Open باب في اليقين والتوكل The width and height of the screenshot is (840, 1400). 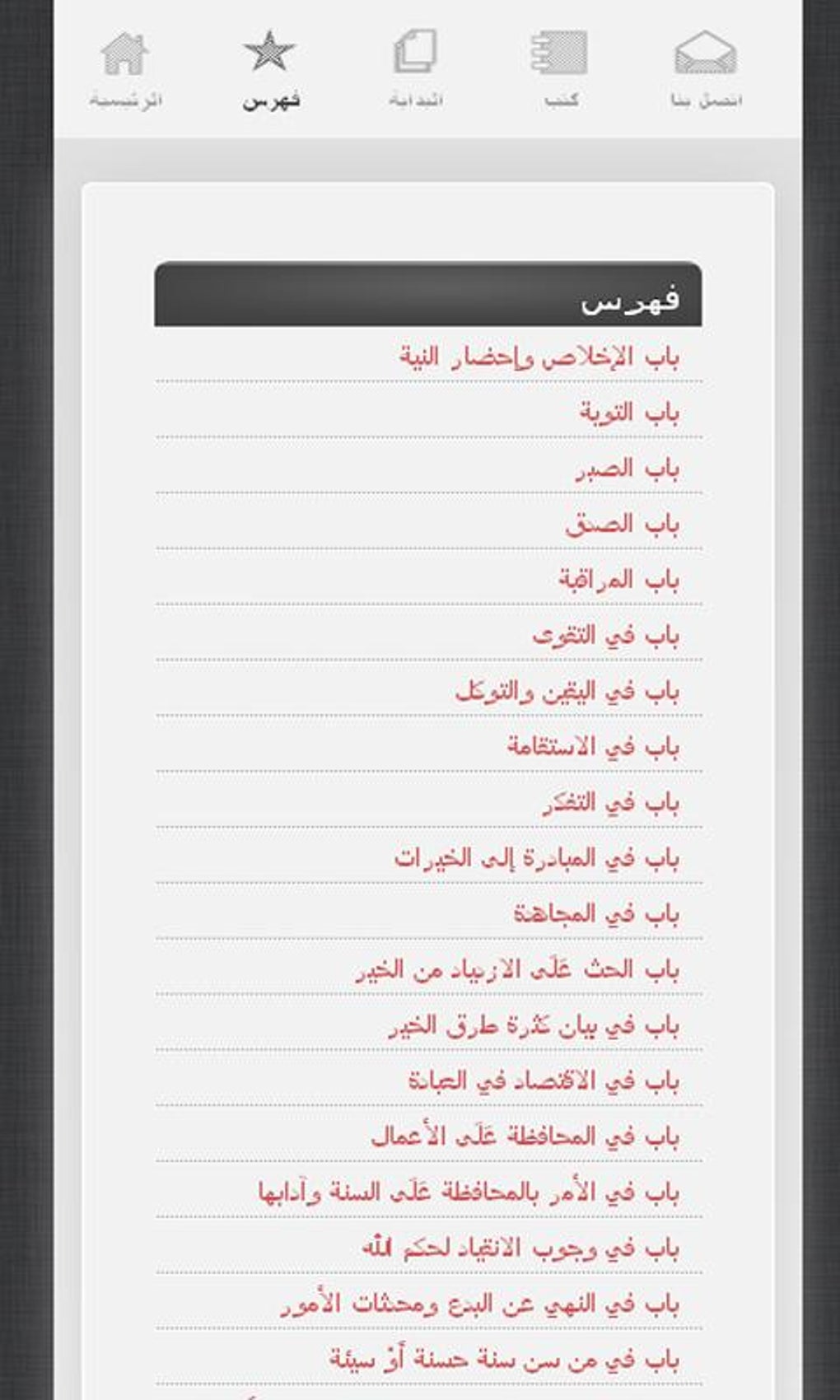click(x=567, y=691)
